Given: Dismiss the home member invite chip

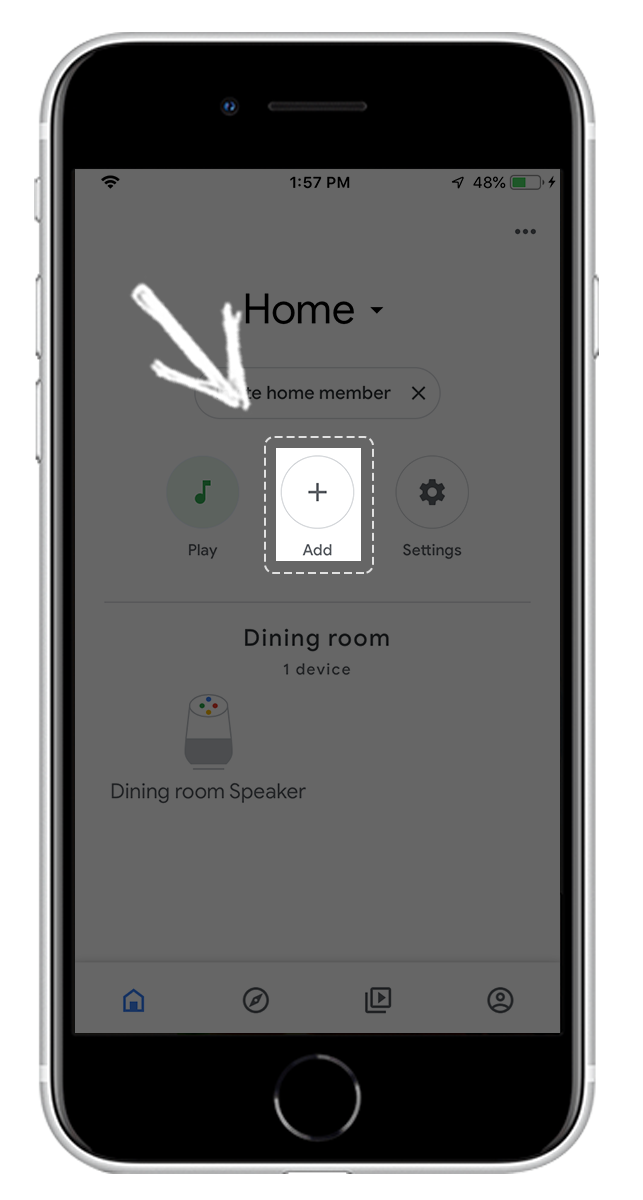Looking at the screenshot, I should pyautogui.click(x=419, y=393).
